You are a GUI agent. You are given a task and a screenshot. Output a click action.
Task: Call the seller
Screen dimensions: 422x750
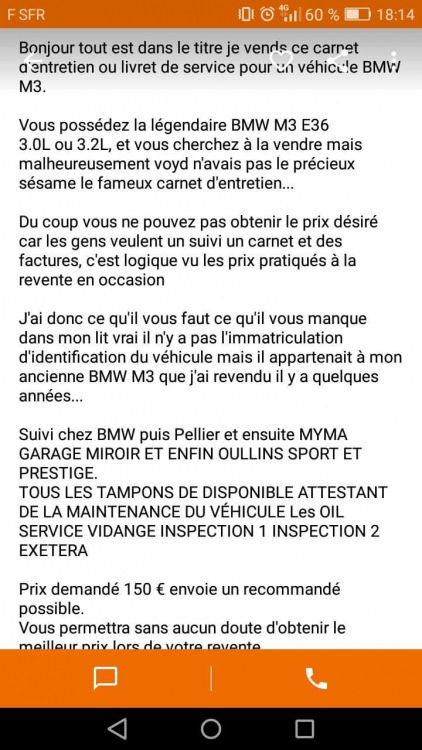click(x=316, y=678)
